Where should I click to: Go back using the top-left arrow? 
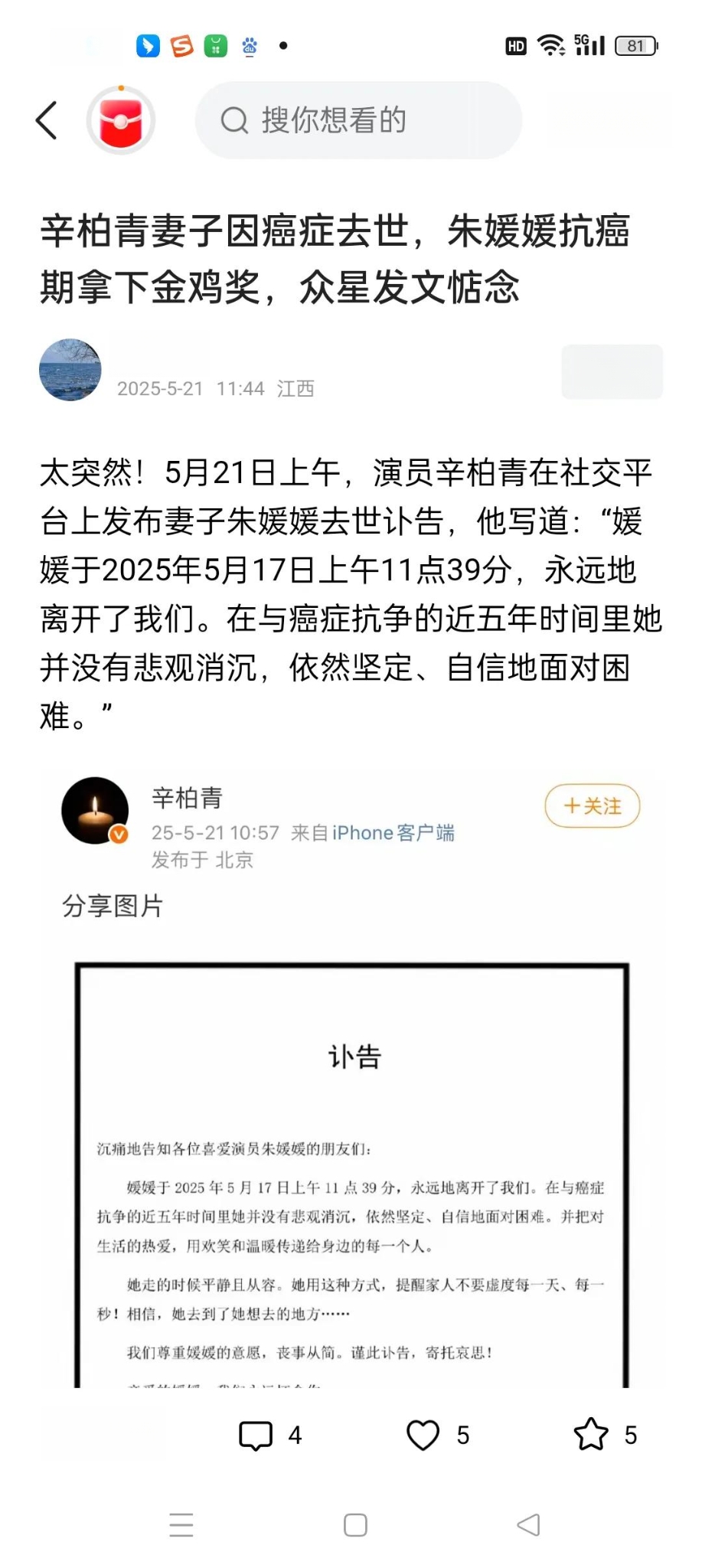coord(47,121)
